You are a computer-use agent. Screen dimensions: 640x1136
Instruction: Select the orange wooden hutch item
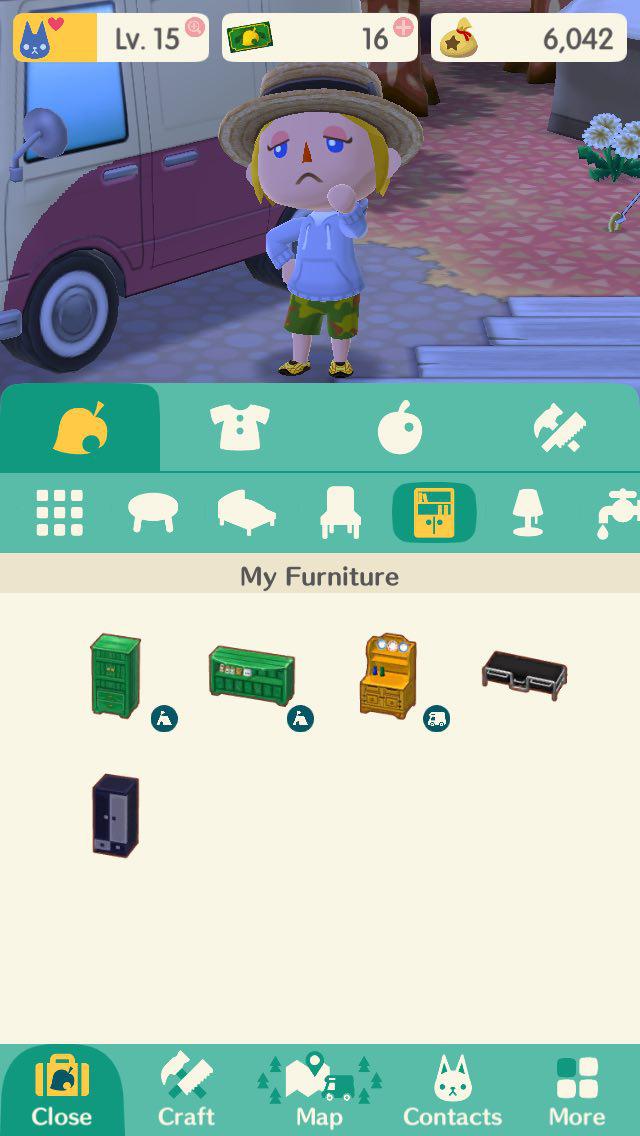(x=388, y=676)
